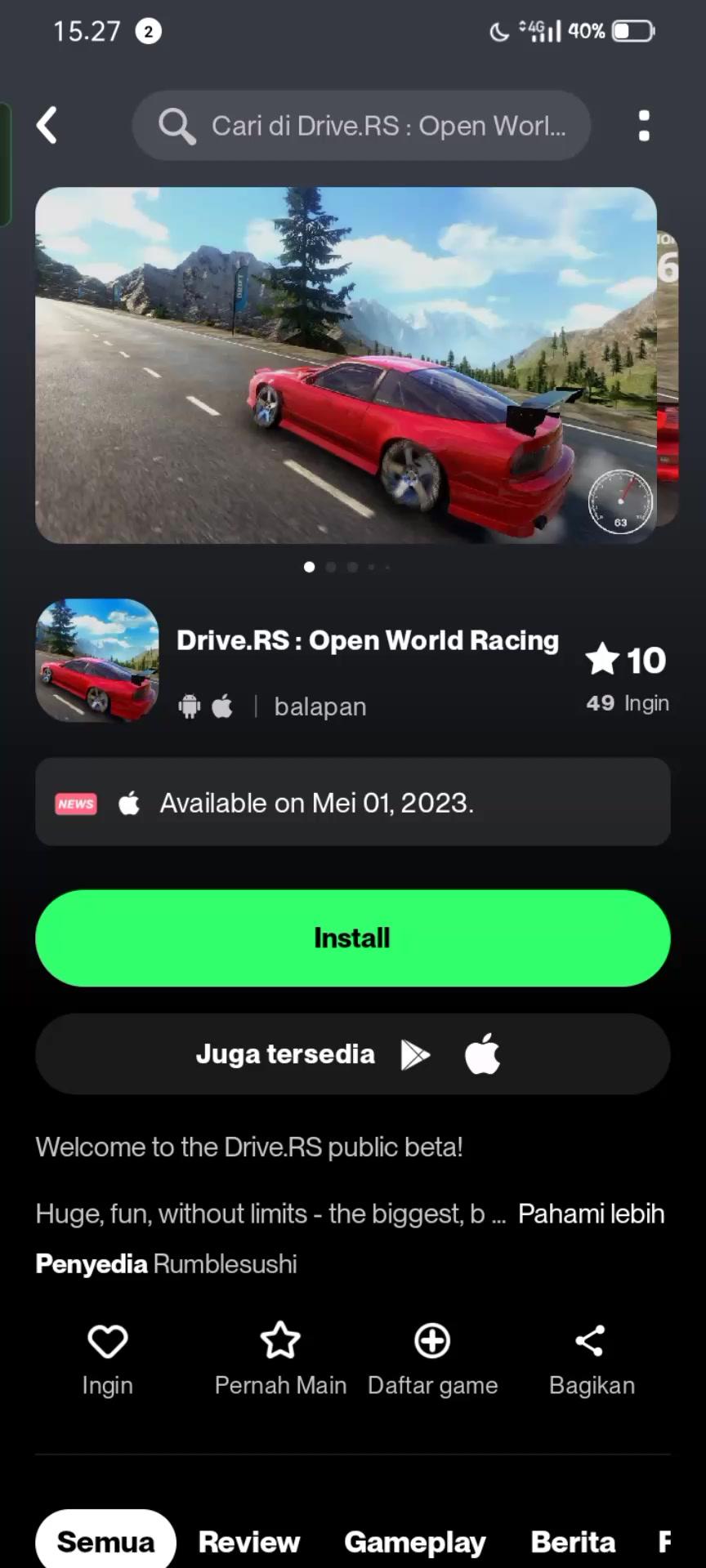Tap the share icon labeled Bagikan
This screenshot has width=706, height=1568.
coord(592,1341)
